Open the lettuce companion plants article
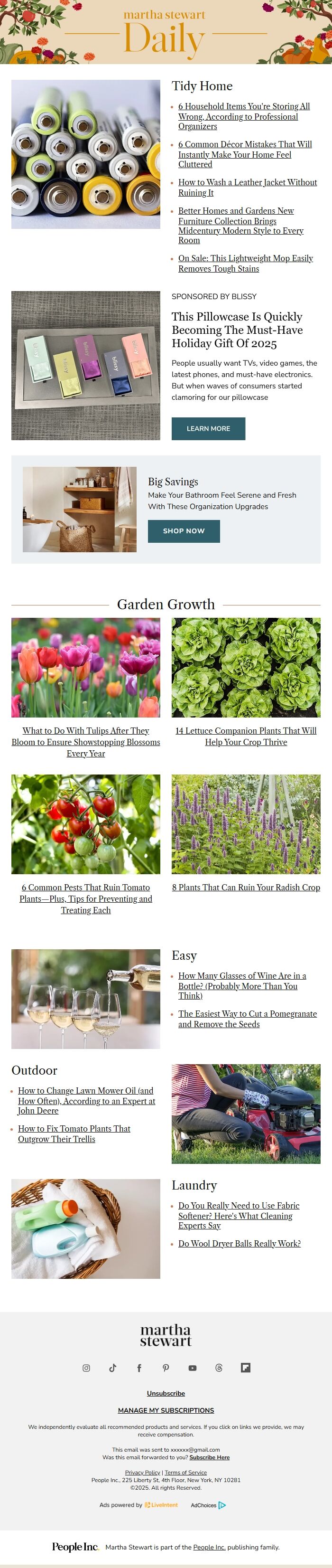 click(x=246, y=736)
